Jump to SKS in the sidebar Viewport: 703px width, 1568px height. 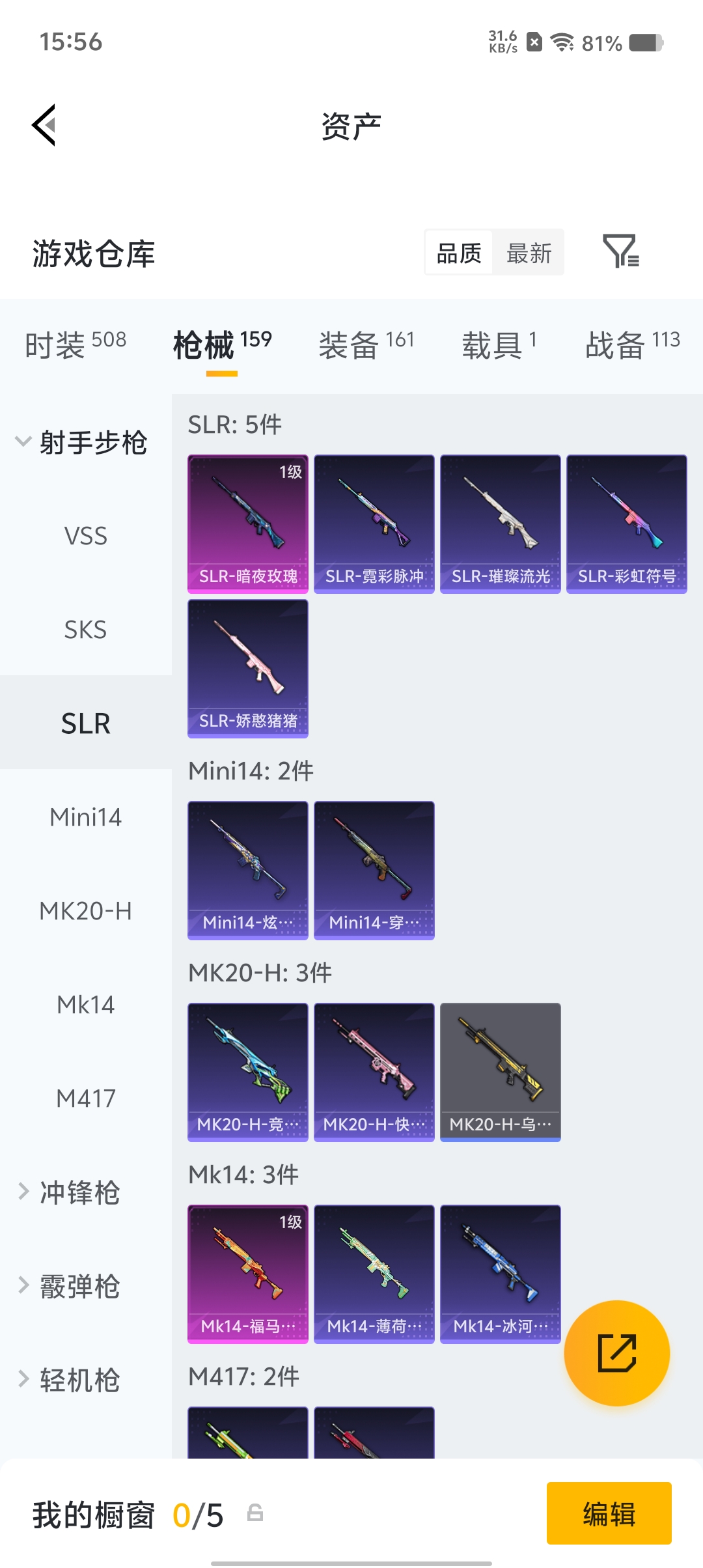coord(85,630)
